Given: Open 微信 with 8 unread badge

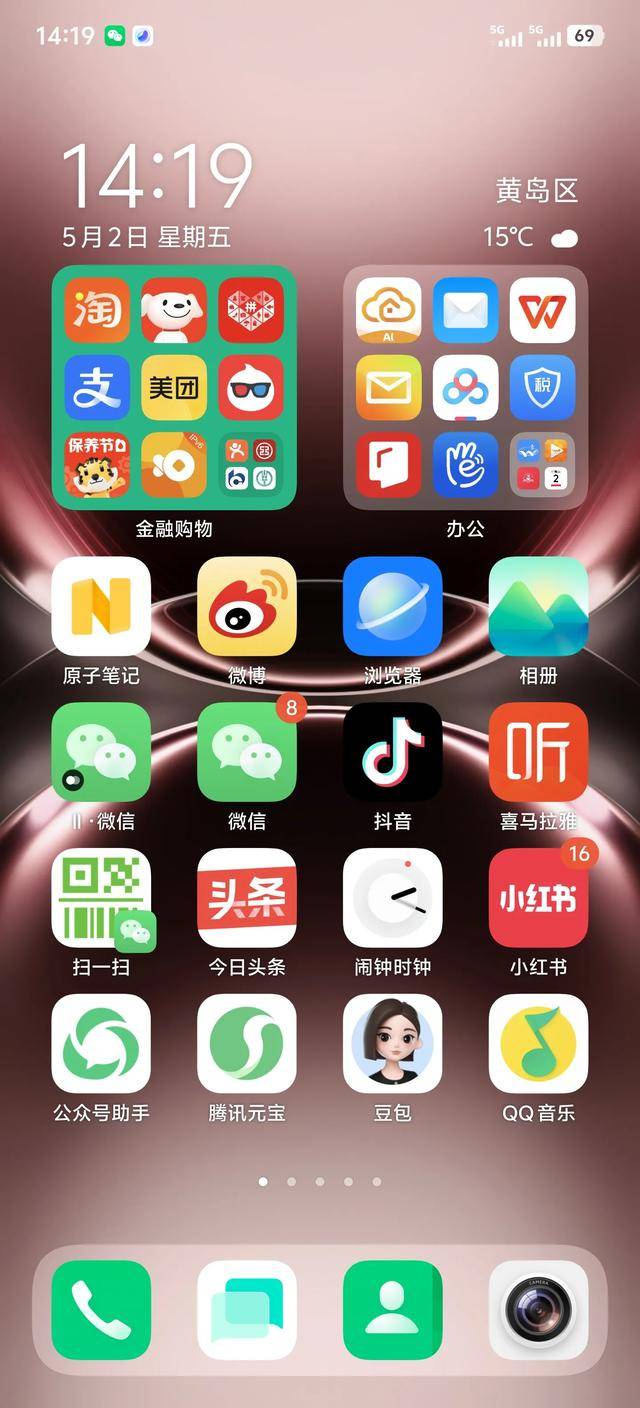Looking at the screenshot, I should 247,752.
